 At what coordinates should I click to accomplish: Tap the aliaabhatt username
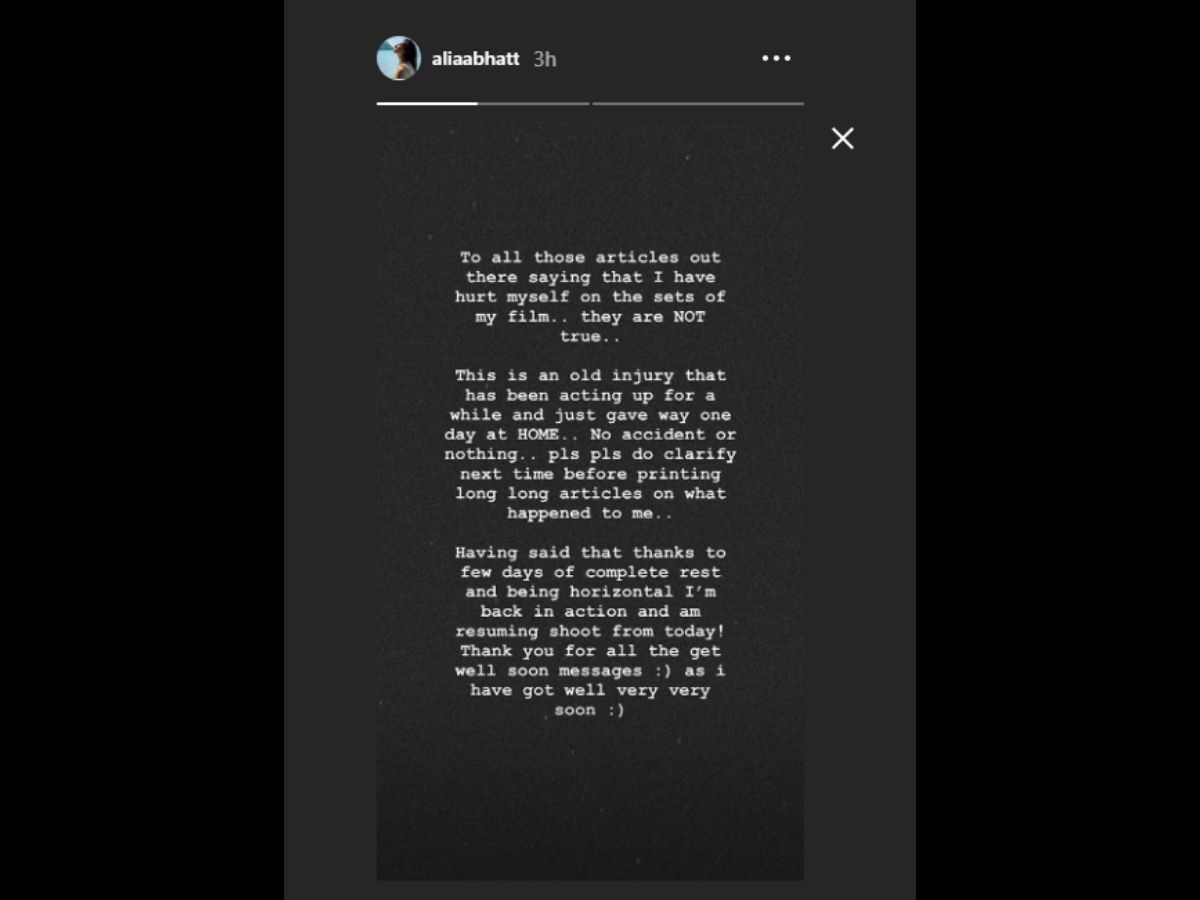pyautogui.click(x=475, y=59)
